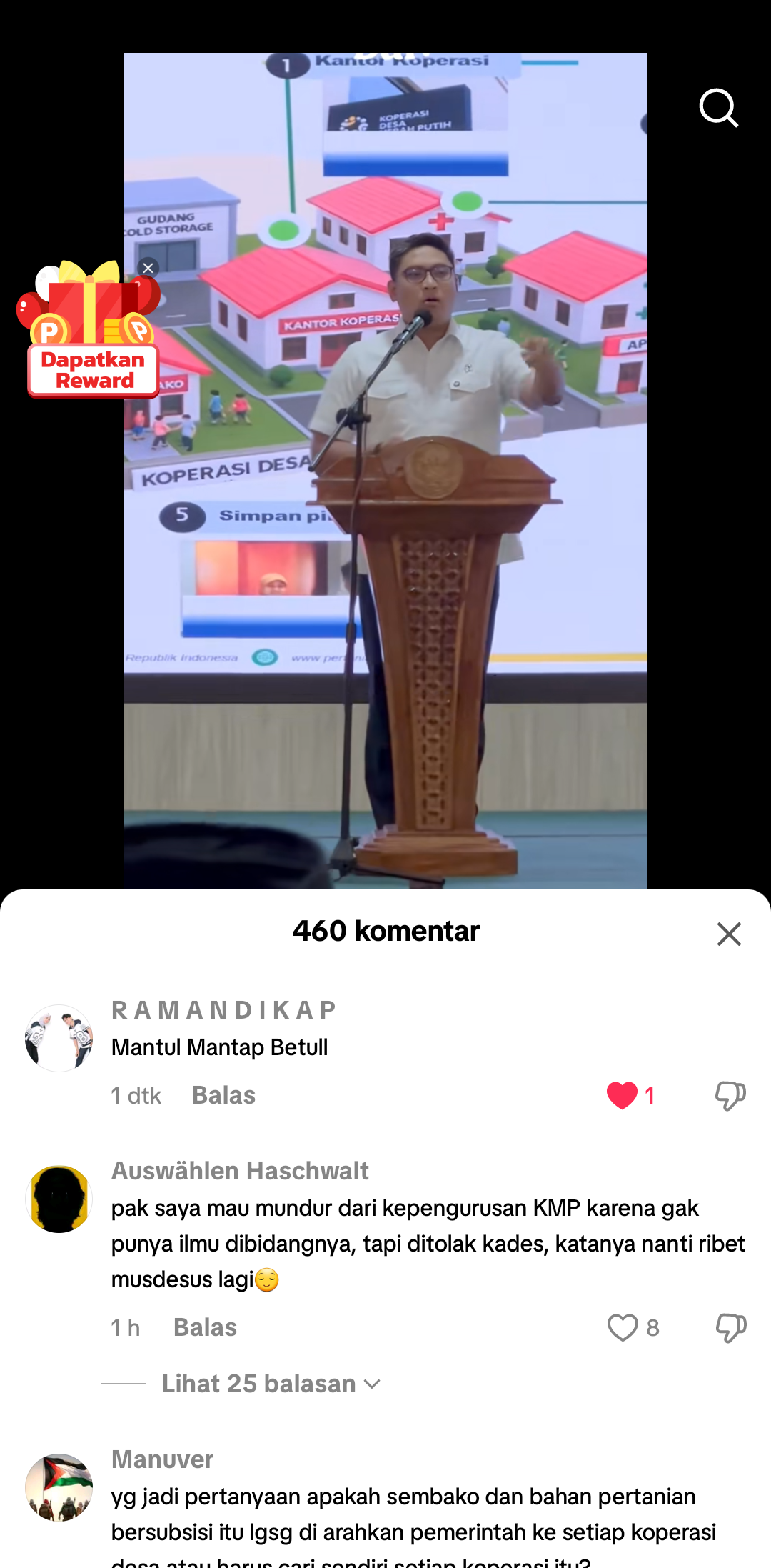Viewport: 771px width, 1568px height.
Task: Open Auswählen Haschwalt's profile avatar
Action: click(x=59, y=1199)
